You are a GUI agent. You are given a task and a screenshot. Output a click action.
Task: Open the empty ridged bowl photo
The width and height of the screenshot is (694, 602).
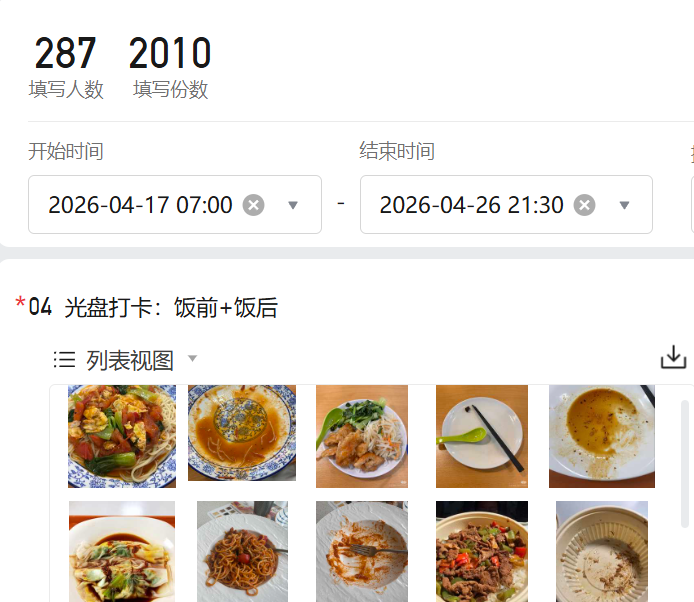pos(602,551)
